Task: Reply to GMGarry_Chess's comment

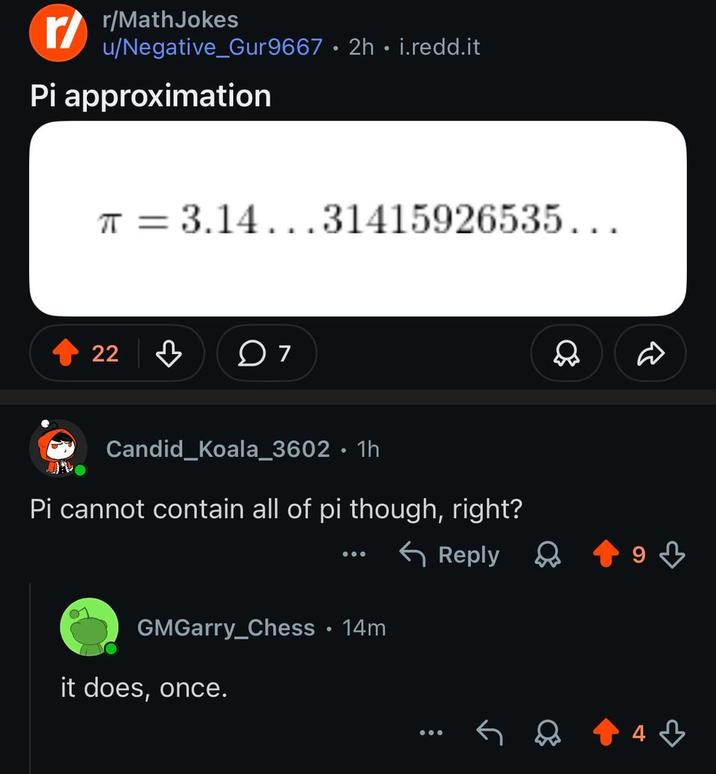Action: (489, 734)
